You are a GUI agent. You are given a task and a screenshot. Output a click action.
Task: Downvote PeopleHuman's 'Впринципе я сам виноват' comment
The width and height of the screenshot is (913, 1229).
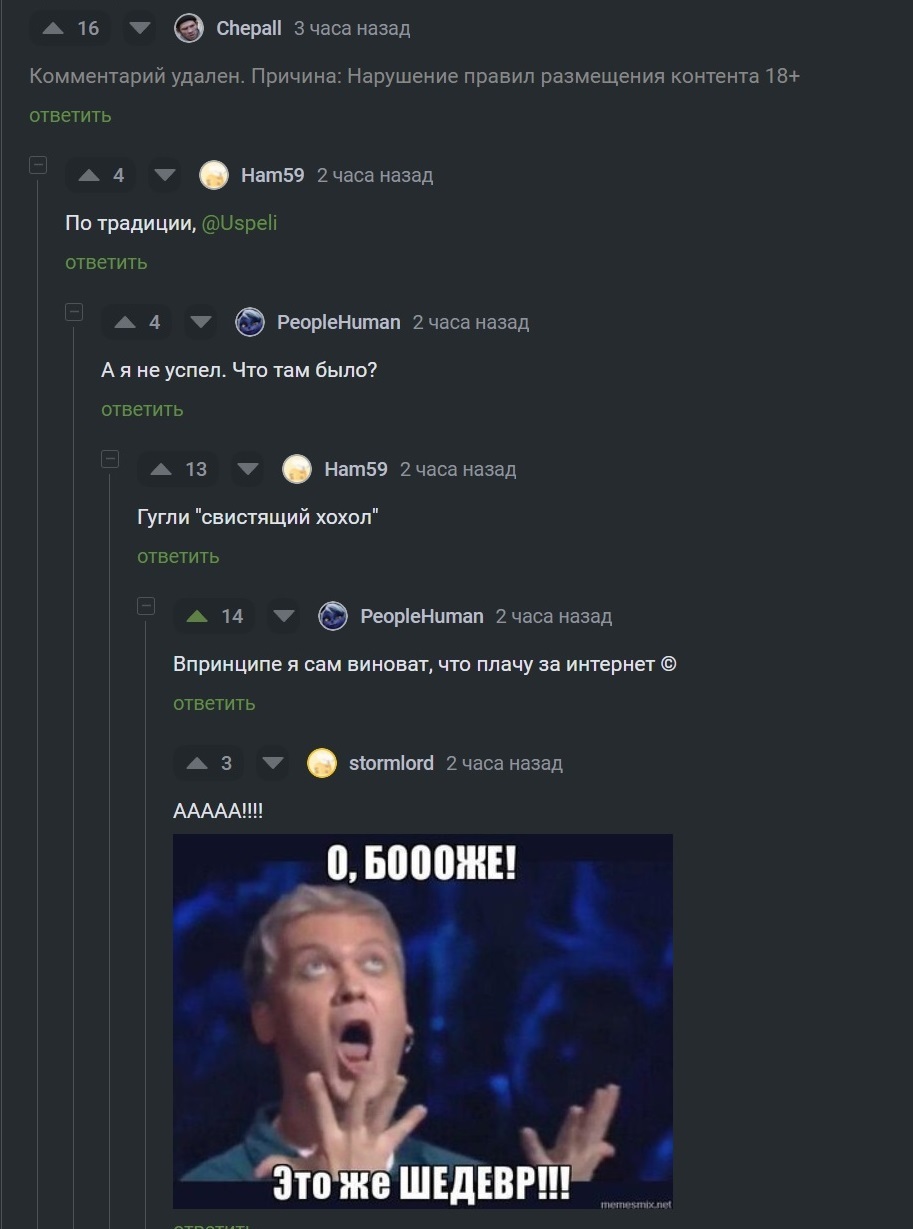pos(284,617)
